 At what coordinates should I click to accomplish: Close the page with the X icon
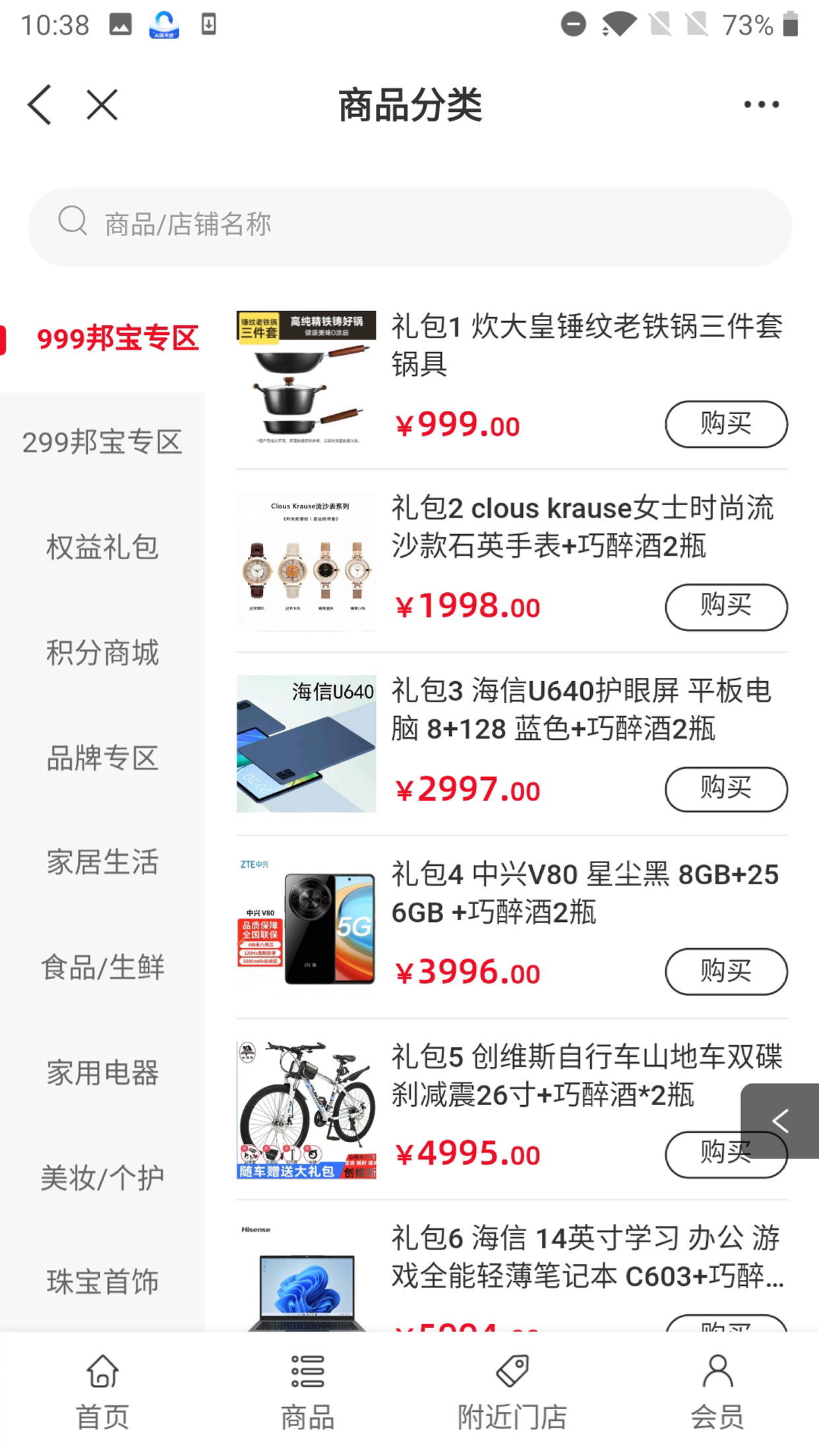100,104
